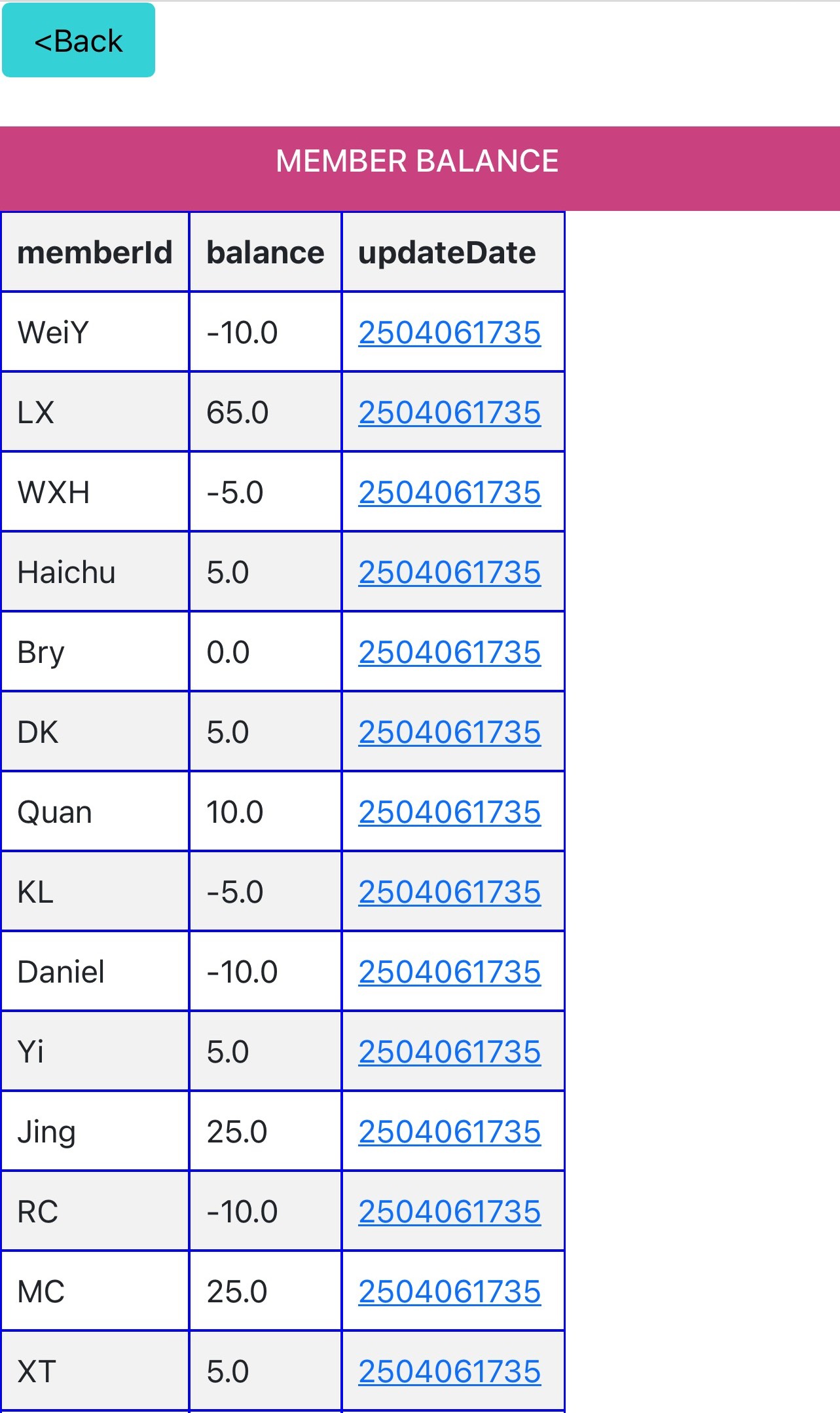Open the date link in Jing's row
This screenshot has width=840, height=1413.
click(x=450, y=1132)
